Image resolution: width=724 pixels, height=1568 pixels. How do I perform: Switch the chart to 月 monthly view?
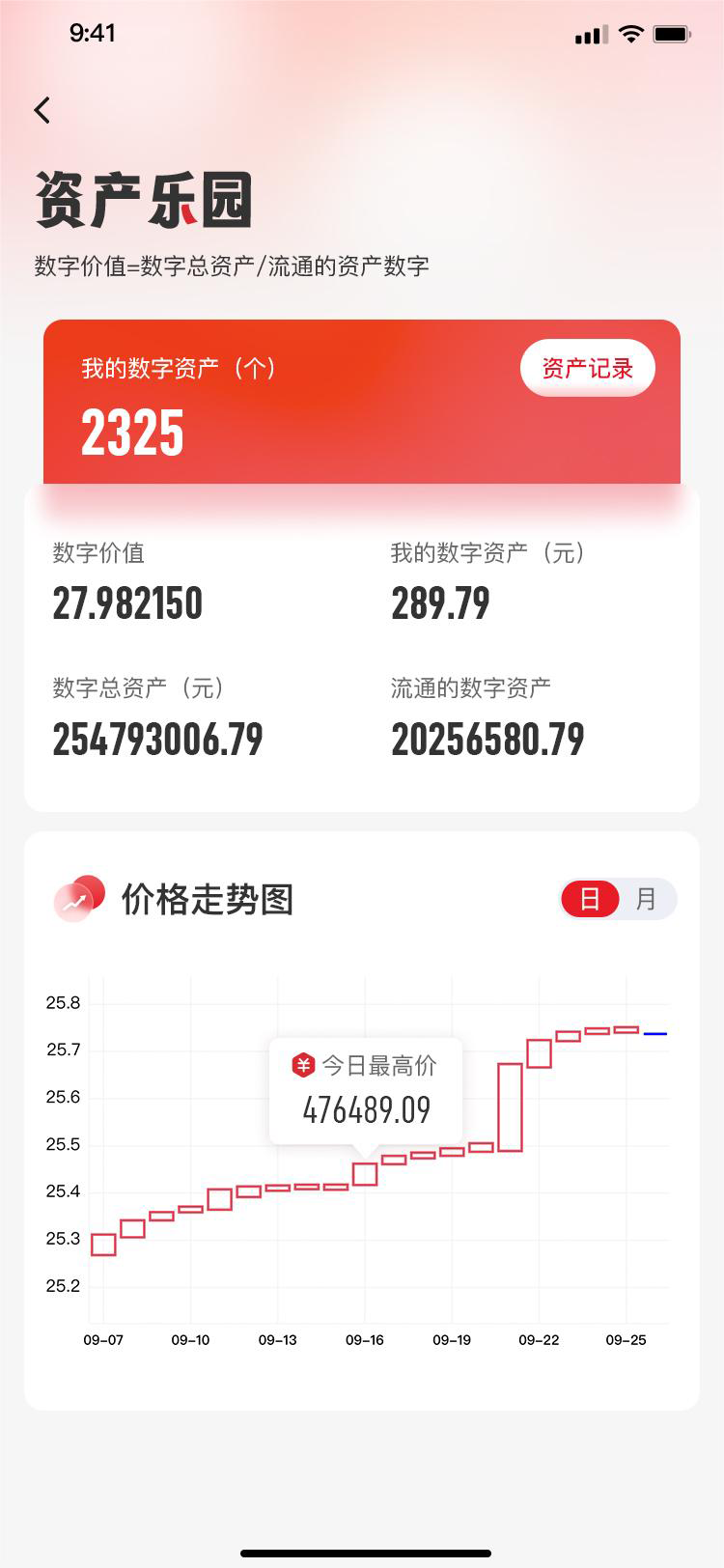click(x=645, y=899)
